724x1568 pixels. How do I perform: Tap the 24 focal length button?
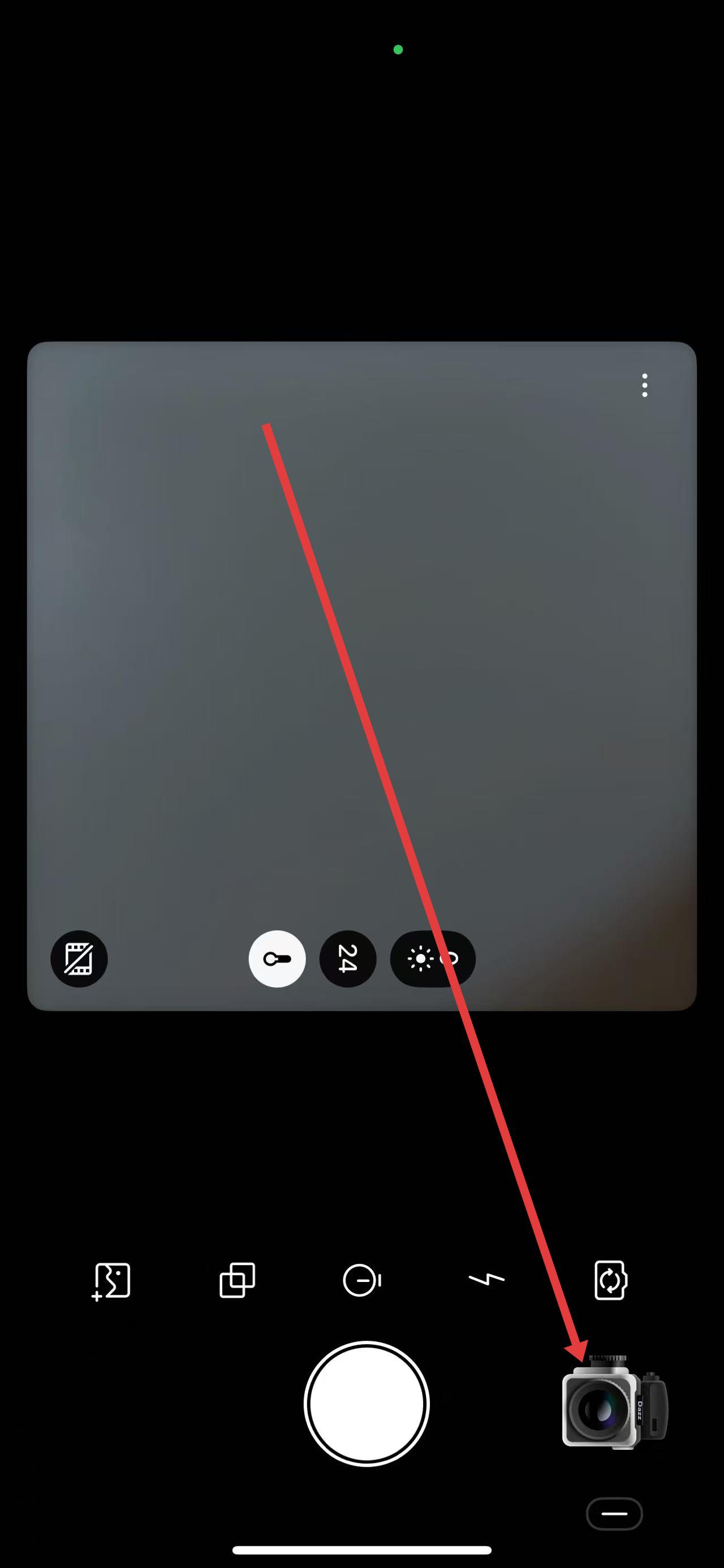pos(348,959)
